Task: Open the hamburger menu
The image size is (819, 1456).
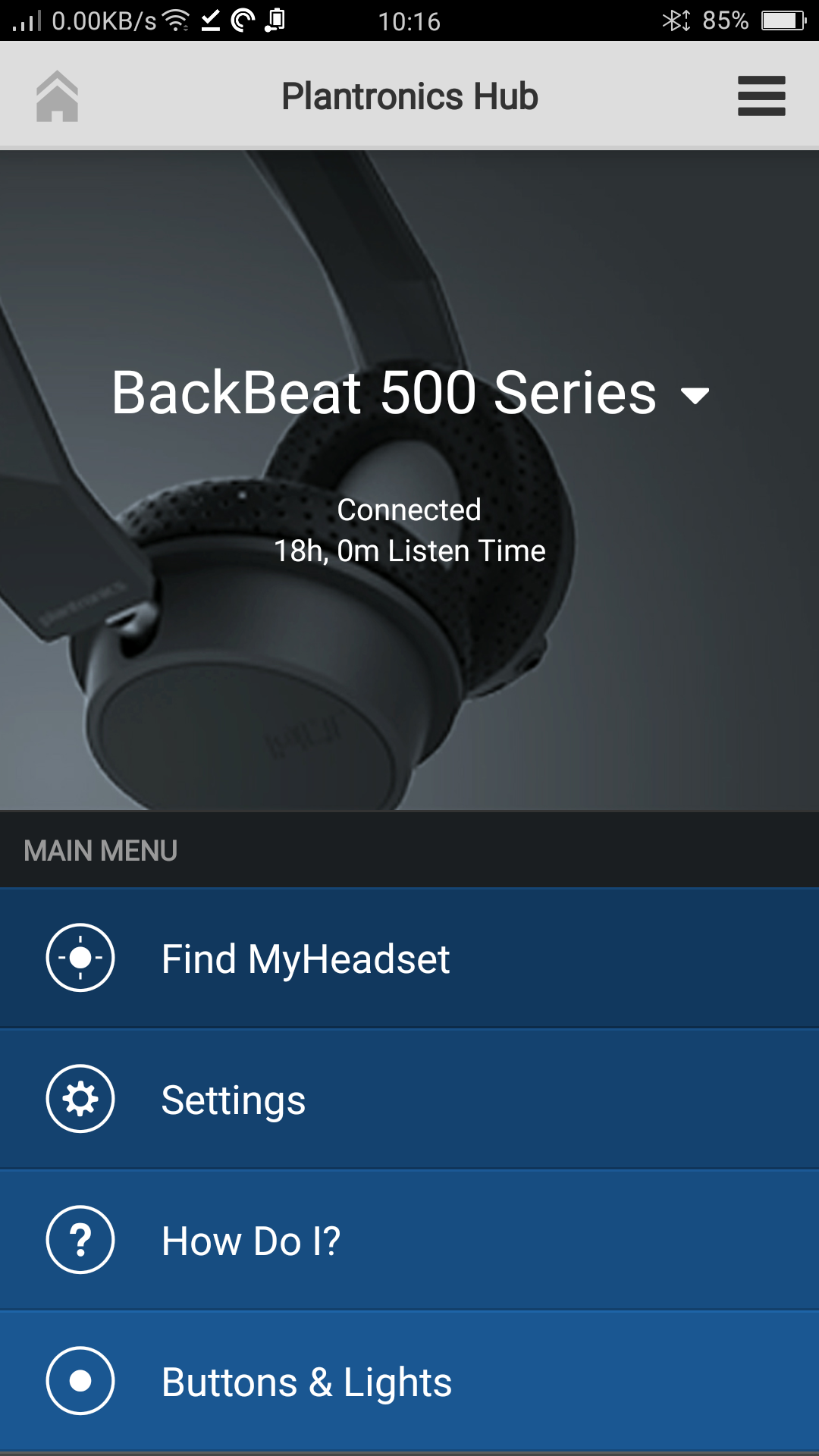Action: point(761,96)
